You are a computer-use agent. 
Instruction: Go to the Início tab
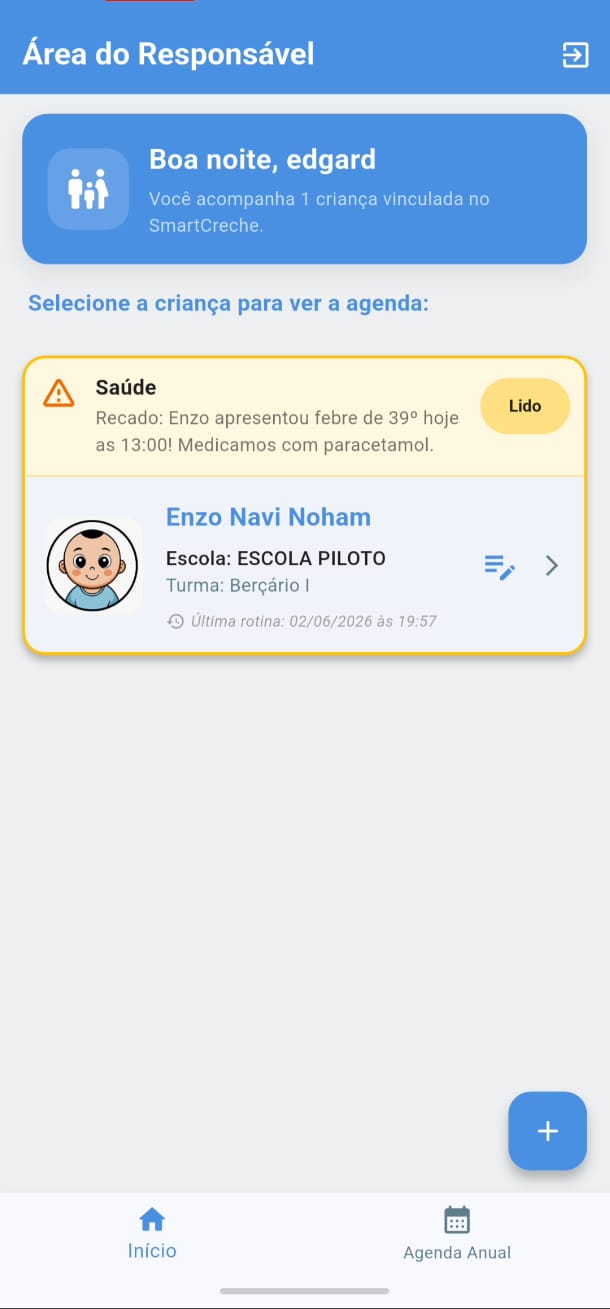[152, 1233]
